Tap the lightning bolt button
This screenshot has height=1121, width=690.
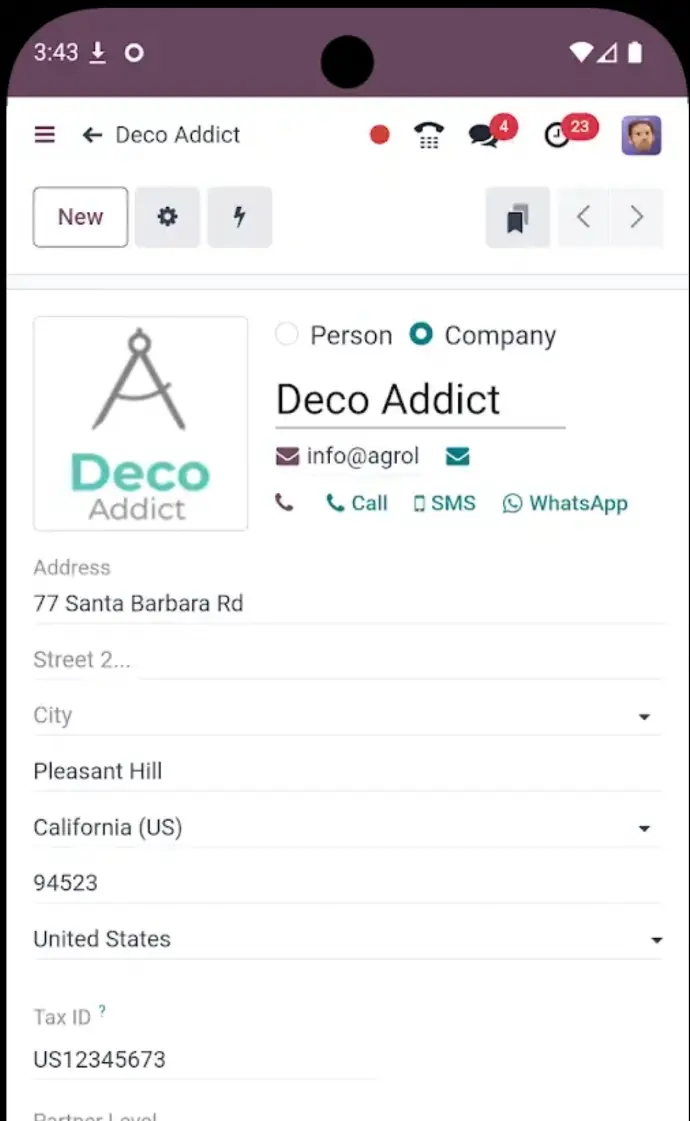click(239, 217)
